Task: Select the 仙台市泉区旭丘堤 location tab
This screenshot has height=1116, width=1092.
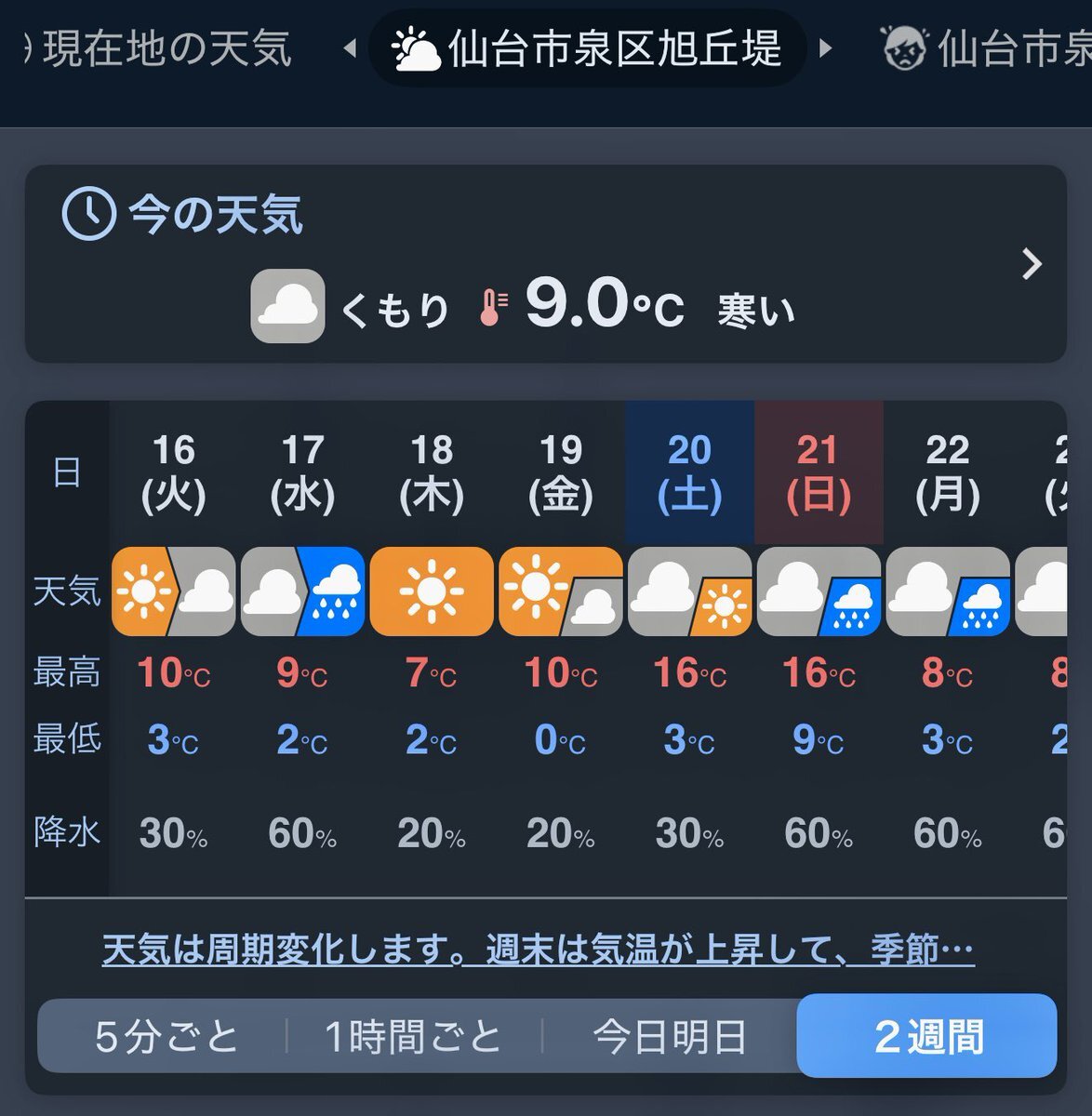Action: (588, 48)
